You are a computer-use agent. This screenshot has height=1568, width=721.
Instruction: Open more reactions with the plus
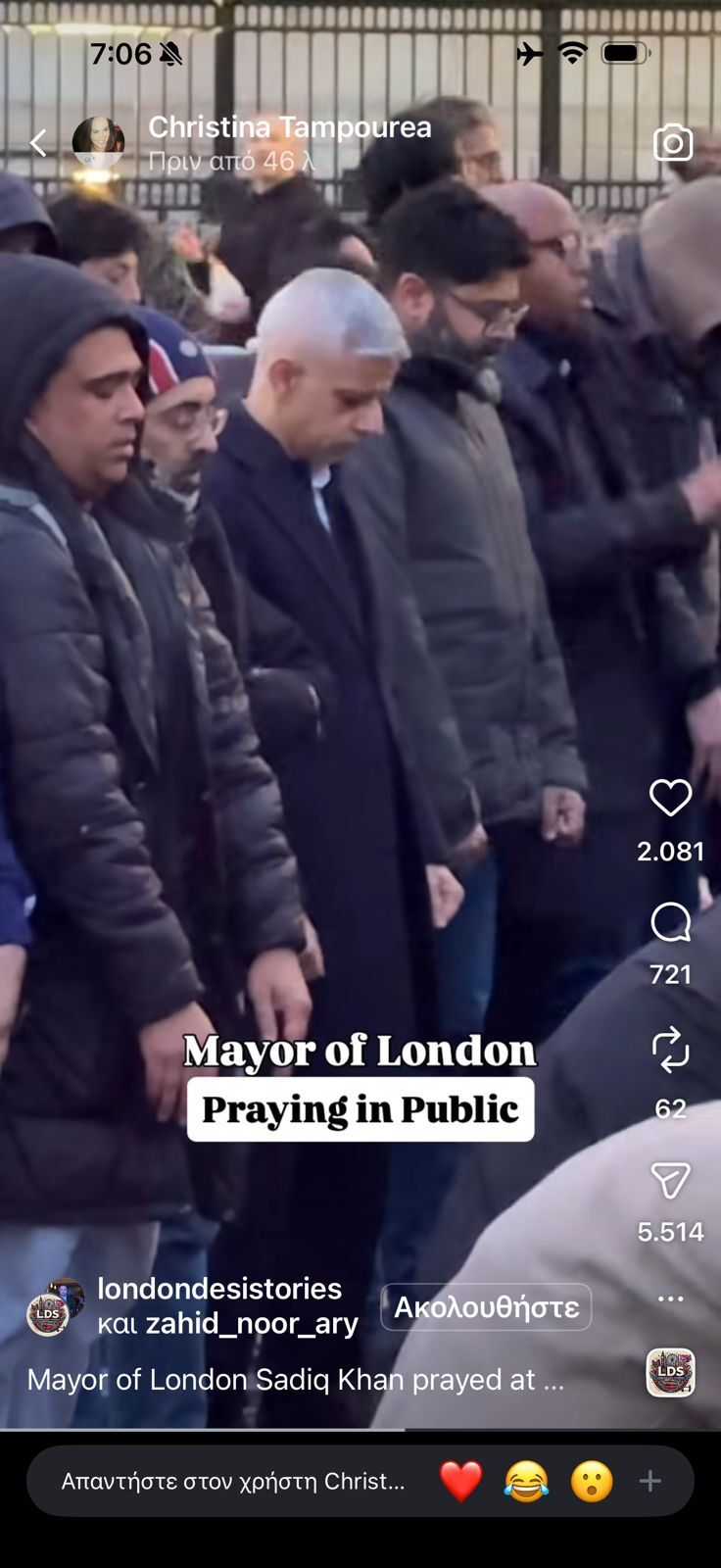[650, 1481]
